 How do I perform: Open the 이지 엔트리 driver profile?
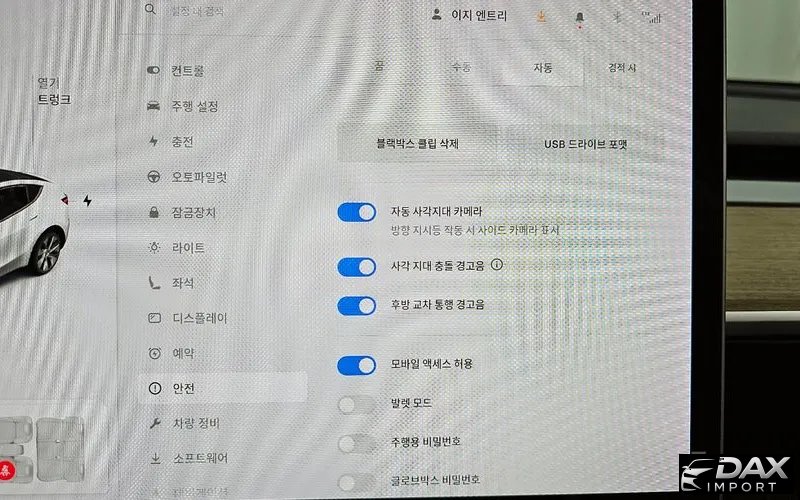tap(470, 16)
